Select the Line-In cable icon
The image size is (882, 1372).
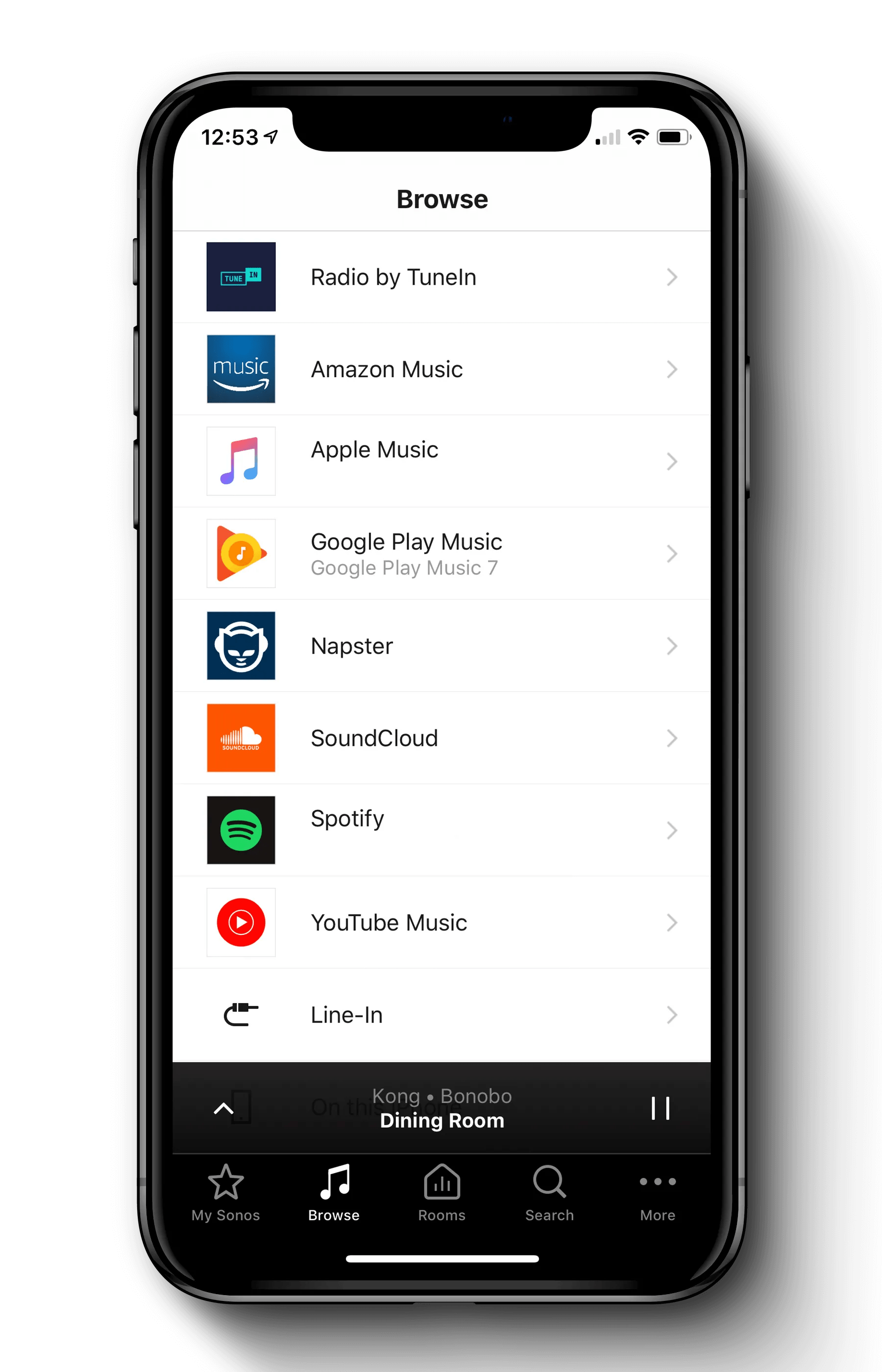241,1015
